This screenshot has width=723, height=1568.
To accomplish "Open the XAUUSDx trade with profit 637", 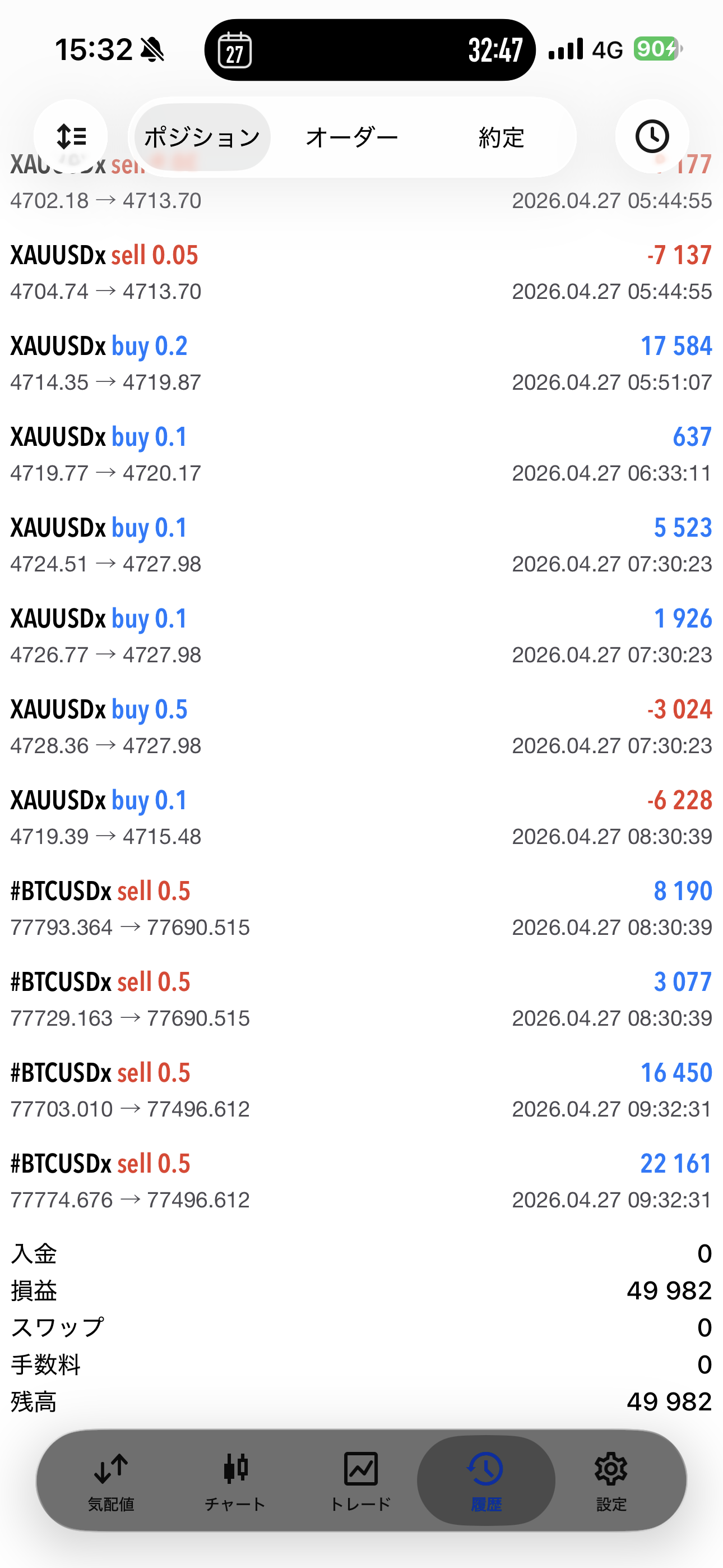I will coord(361,454).
